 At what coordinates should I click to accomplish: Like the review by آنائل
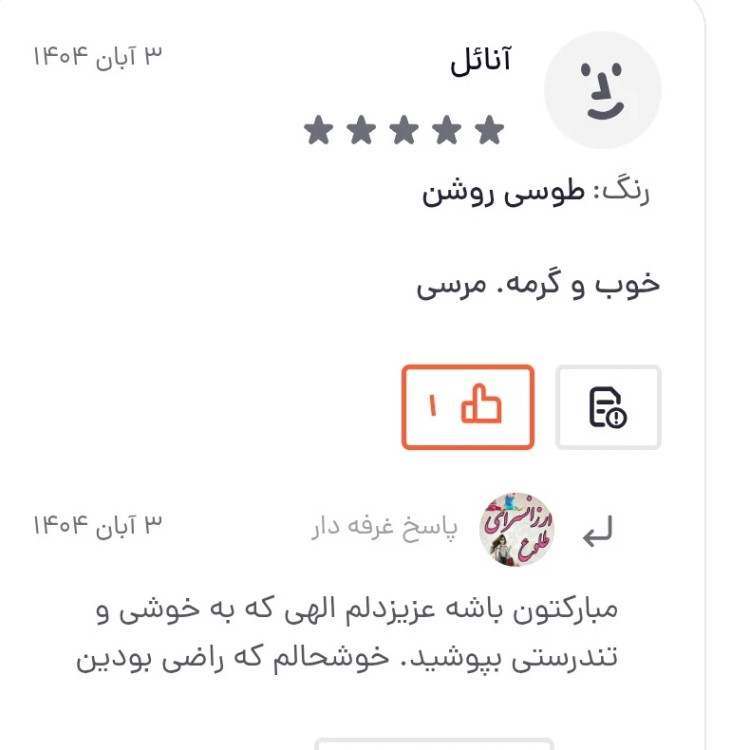tap(468, 407)
